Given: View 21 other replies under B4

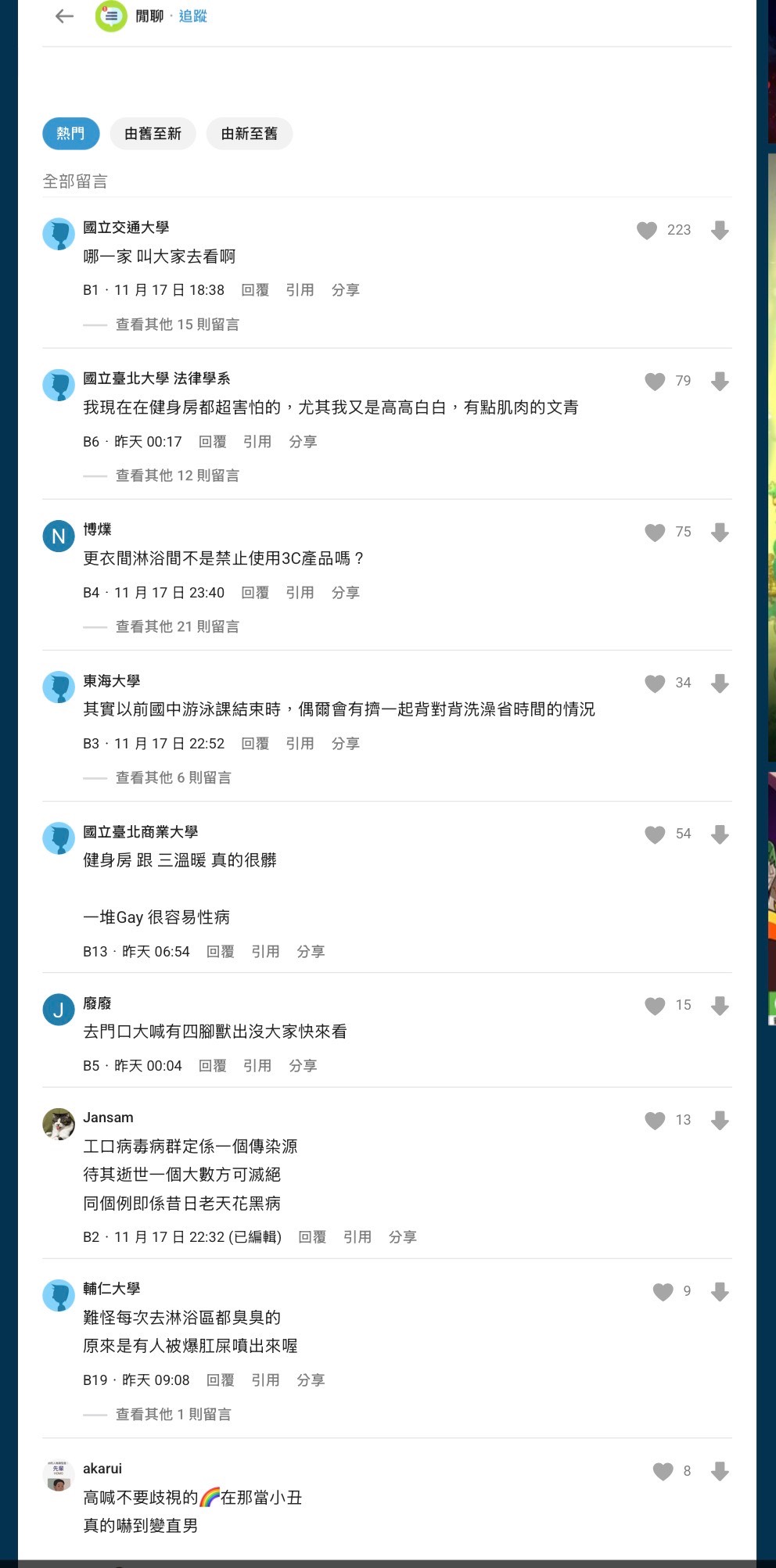Looking at the screenshot, I should pos(177,626).
